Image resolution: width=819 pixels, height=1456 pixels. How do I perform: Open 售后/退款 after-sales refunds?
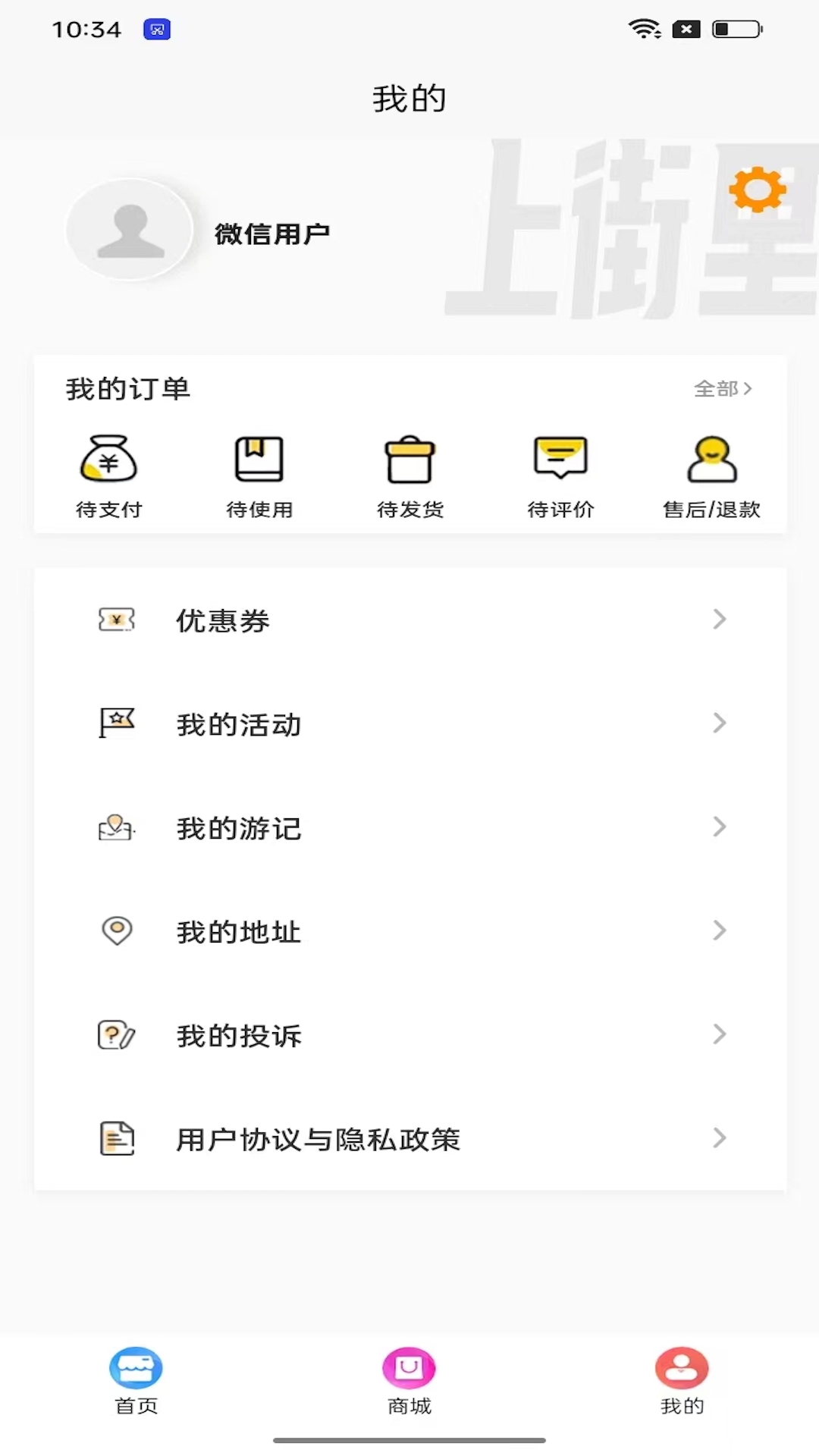tap(711, 475)
